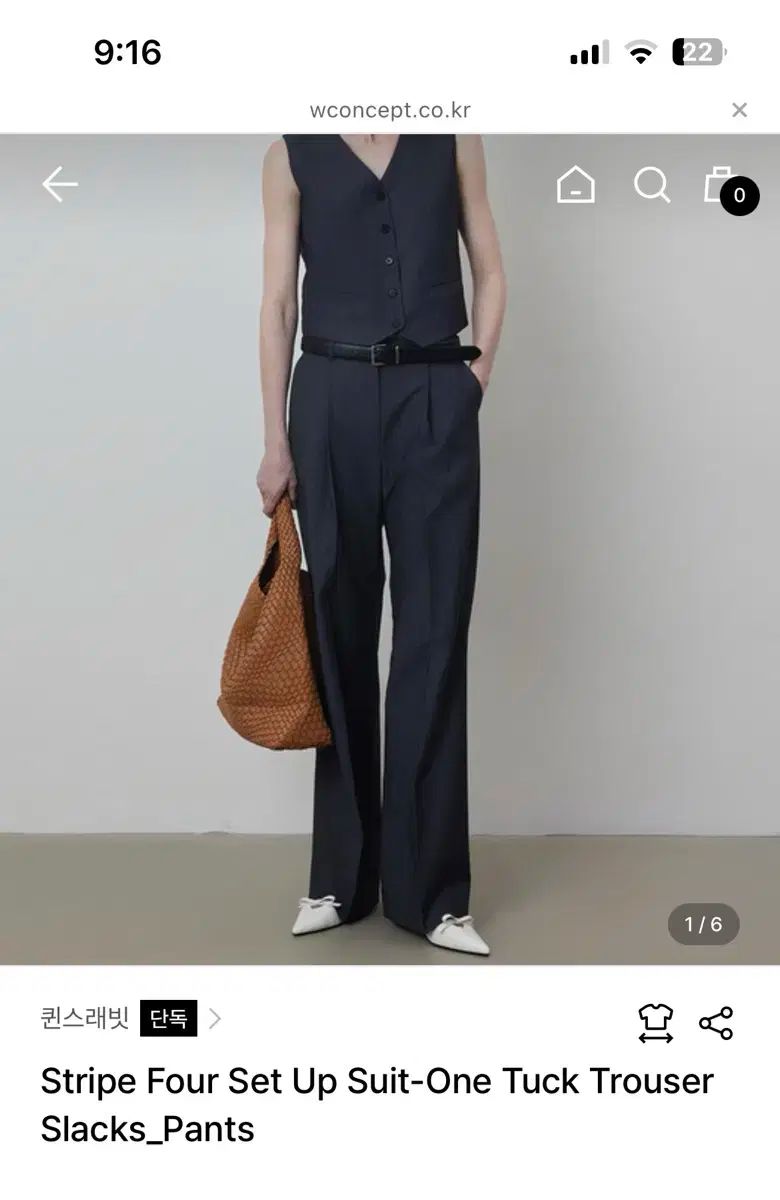The image size is (780, 1200).
Task: Open the home icon
Action: [575, 185]
